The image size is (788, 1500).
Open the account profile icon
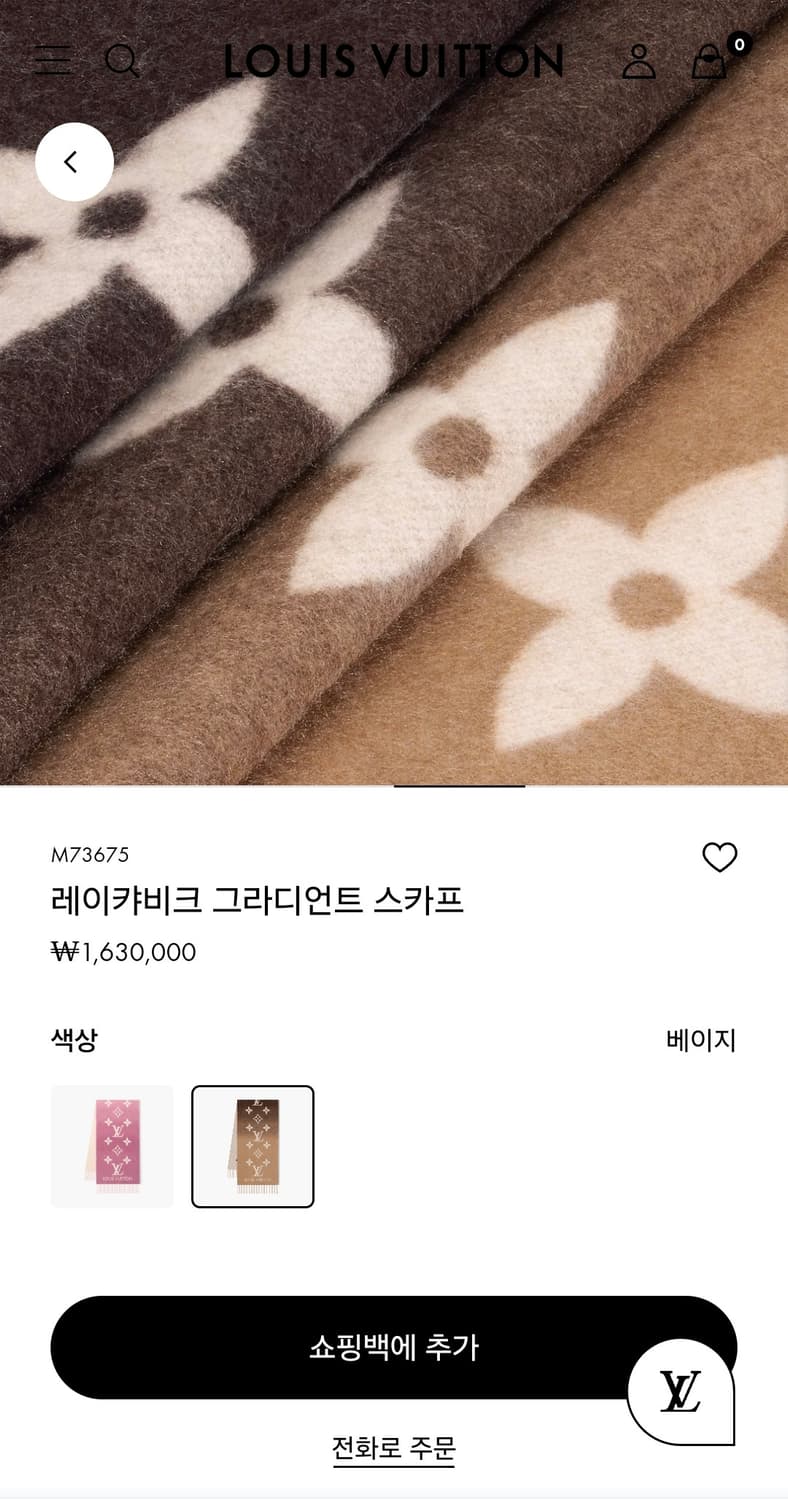coord(637,62)
